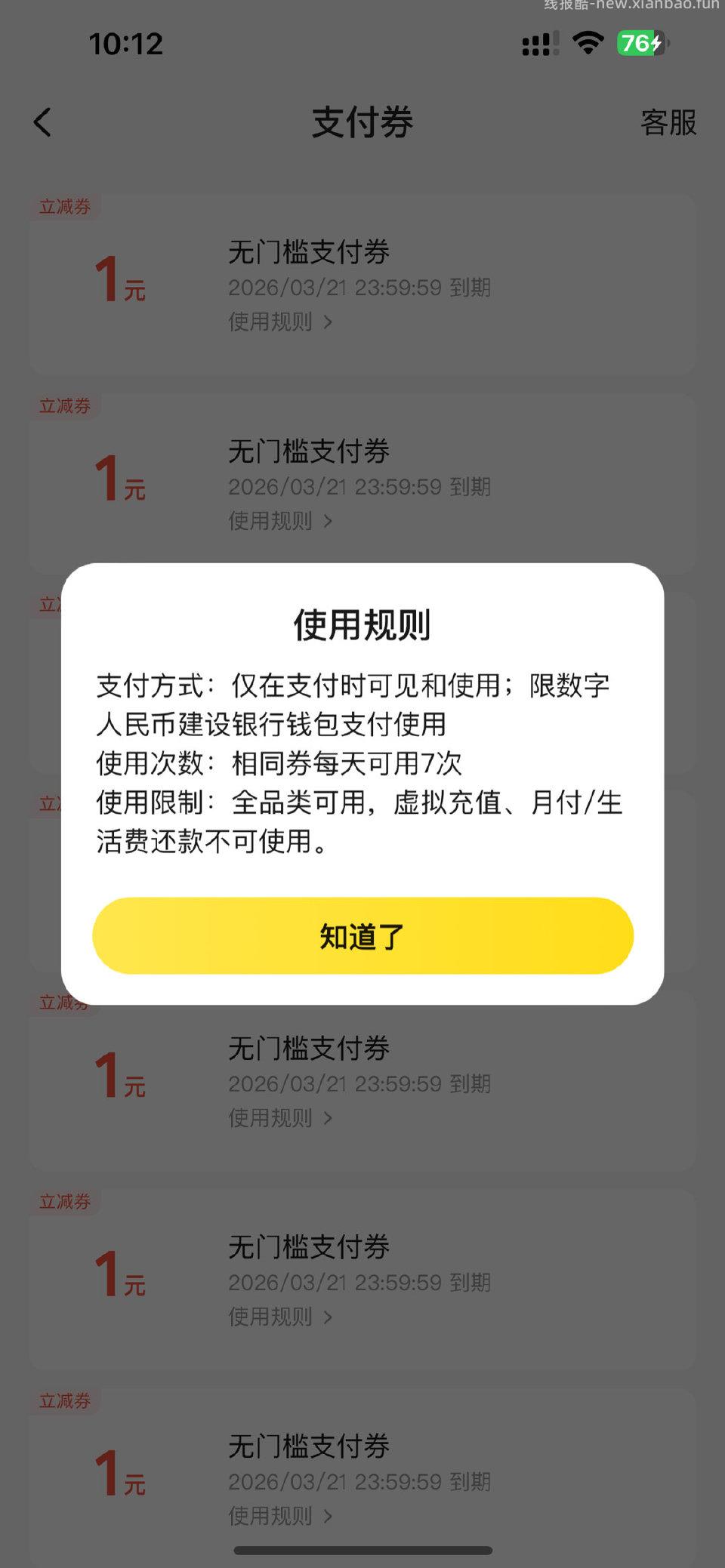Tap the Wi-Fi status icon
The image size is (725, 1568).
(x=588, y=45)
